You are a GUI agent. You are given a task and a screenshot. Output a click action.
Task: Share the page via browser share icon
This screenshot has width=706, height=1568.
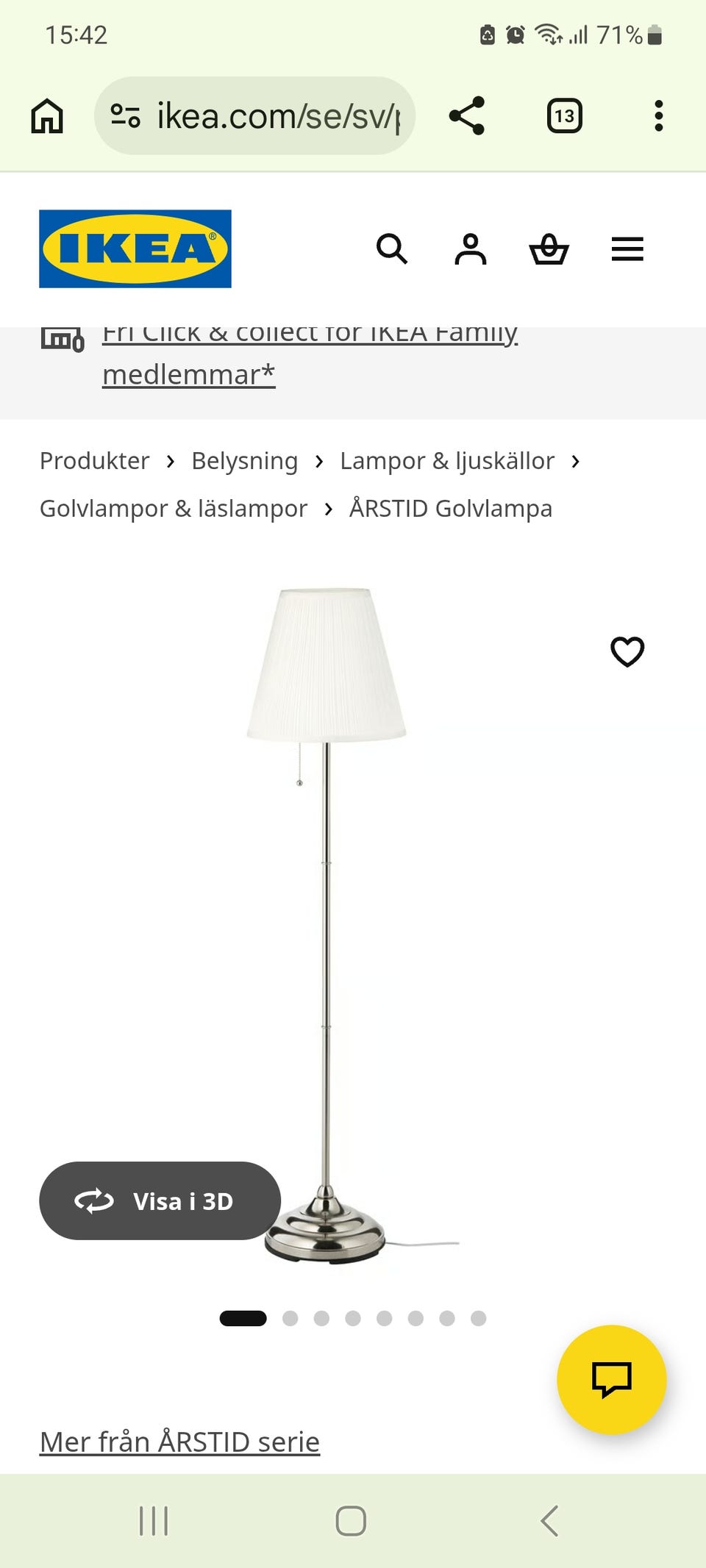tap(467, 115)
